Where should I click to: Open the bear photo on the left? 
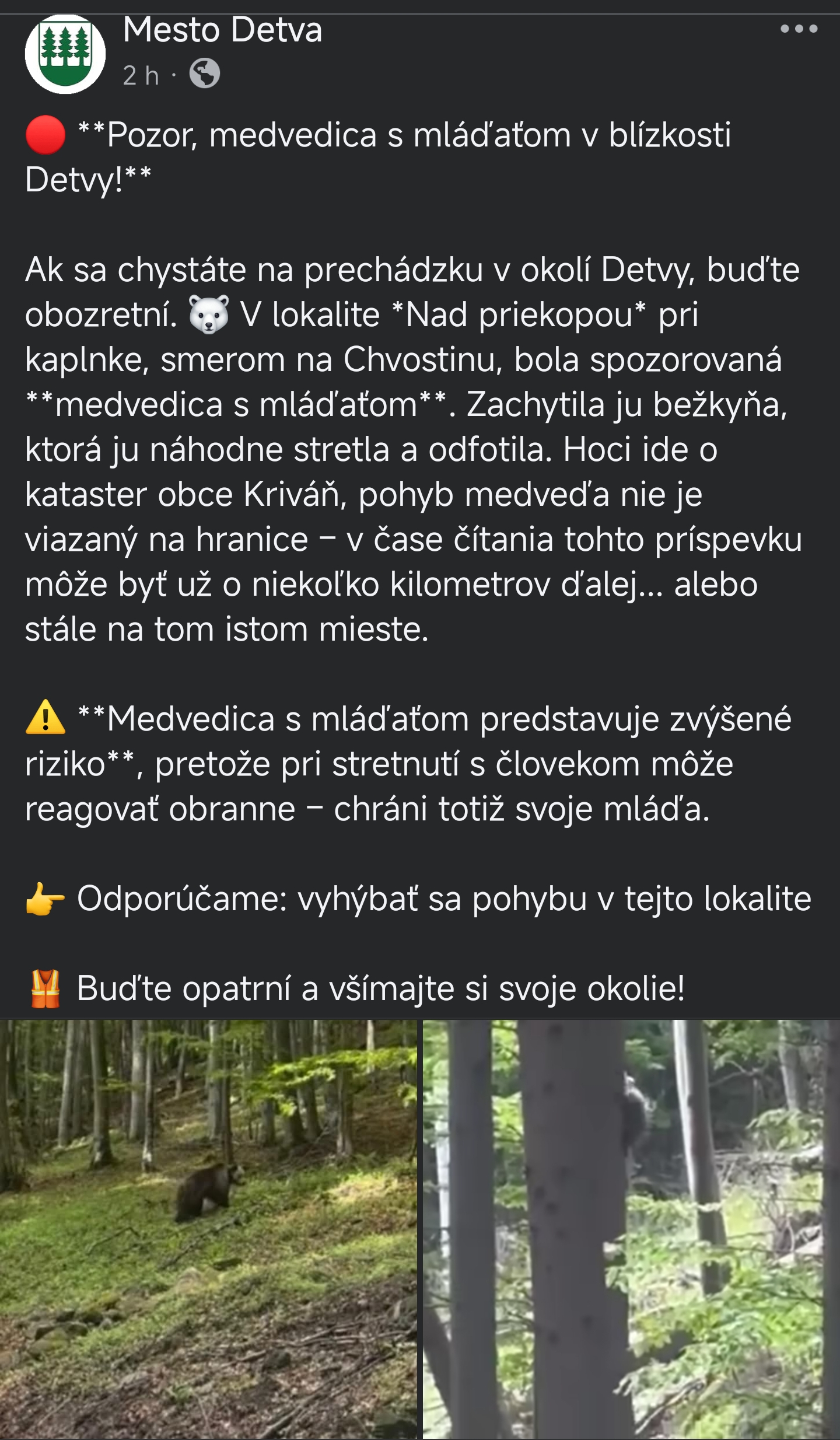pos(208,1229)
